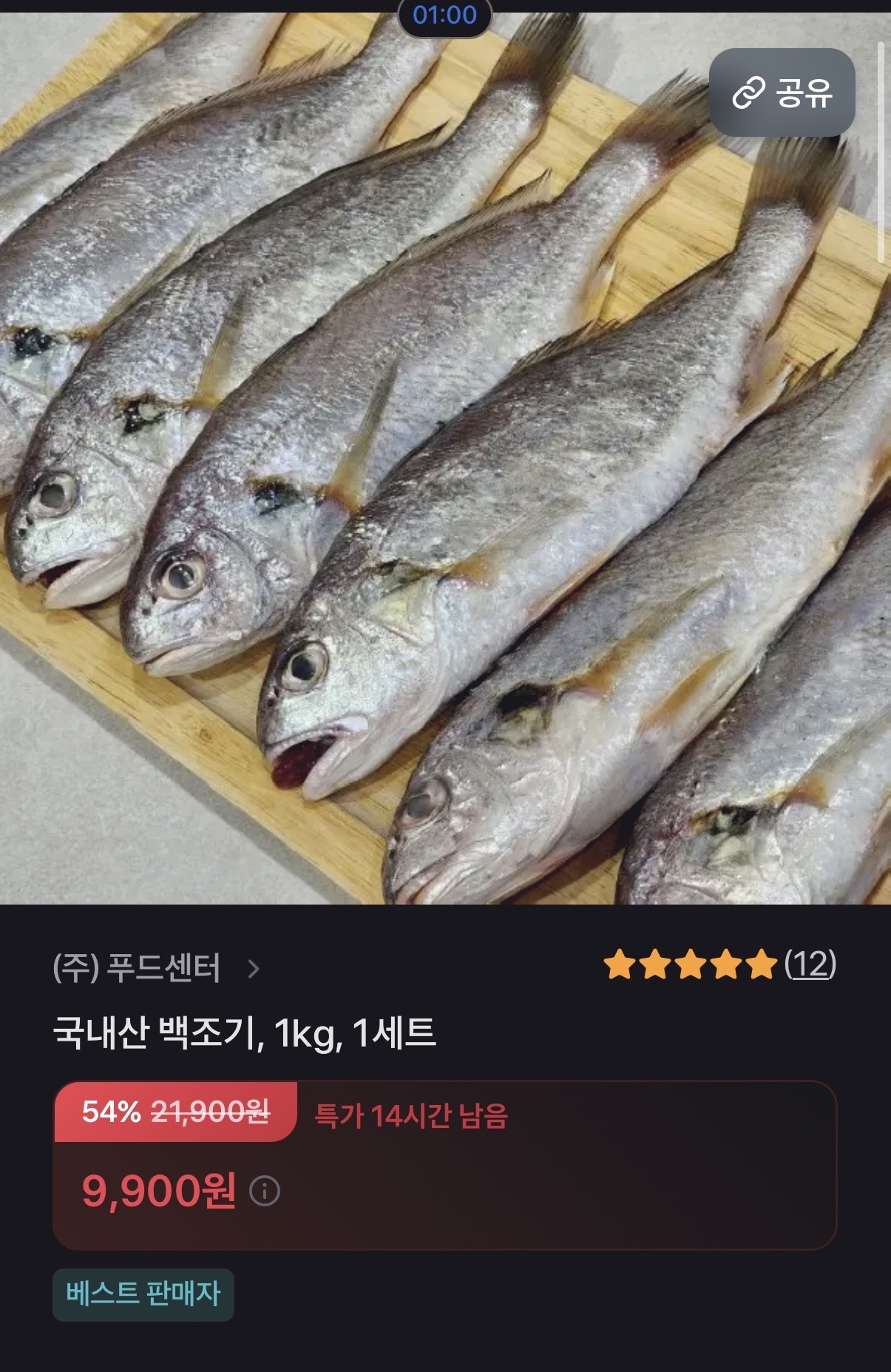
Task: Share this product via the 공유 button
Action: coord(782,93)
